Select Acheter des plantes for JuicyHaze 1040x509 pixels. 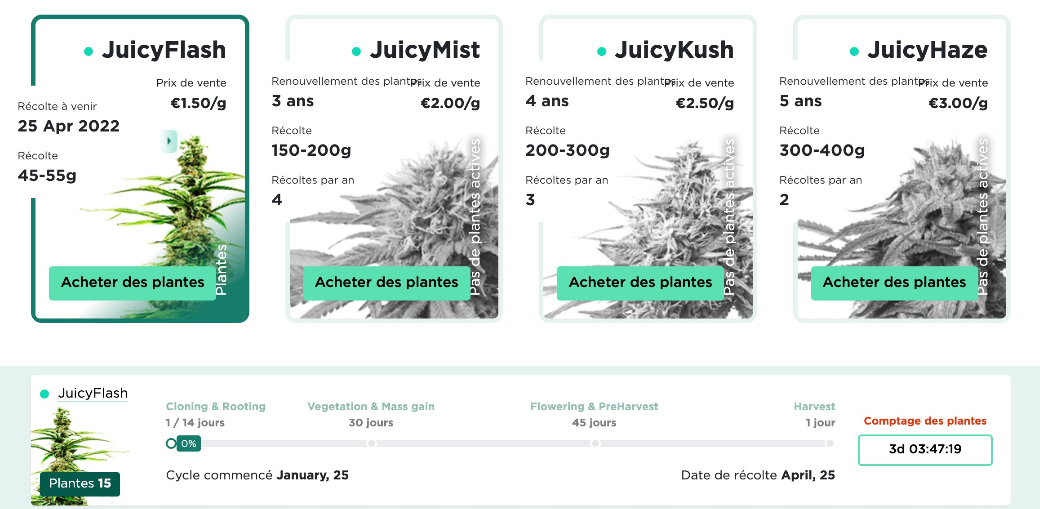[x=894, y=283]
